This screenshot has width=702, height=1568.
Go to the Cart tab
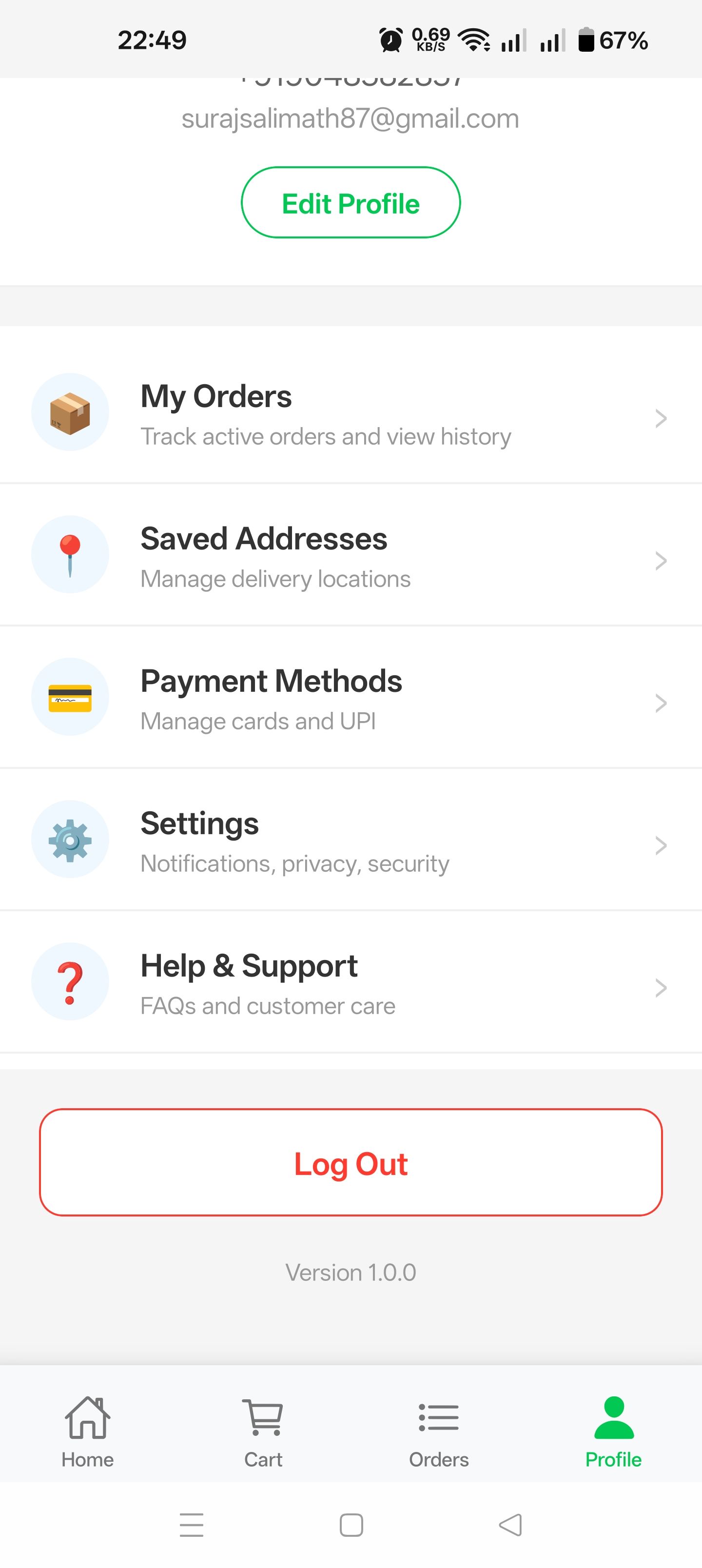(263, 1431)
